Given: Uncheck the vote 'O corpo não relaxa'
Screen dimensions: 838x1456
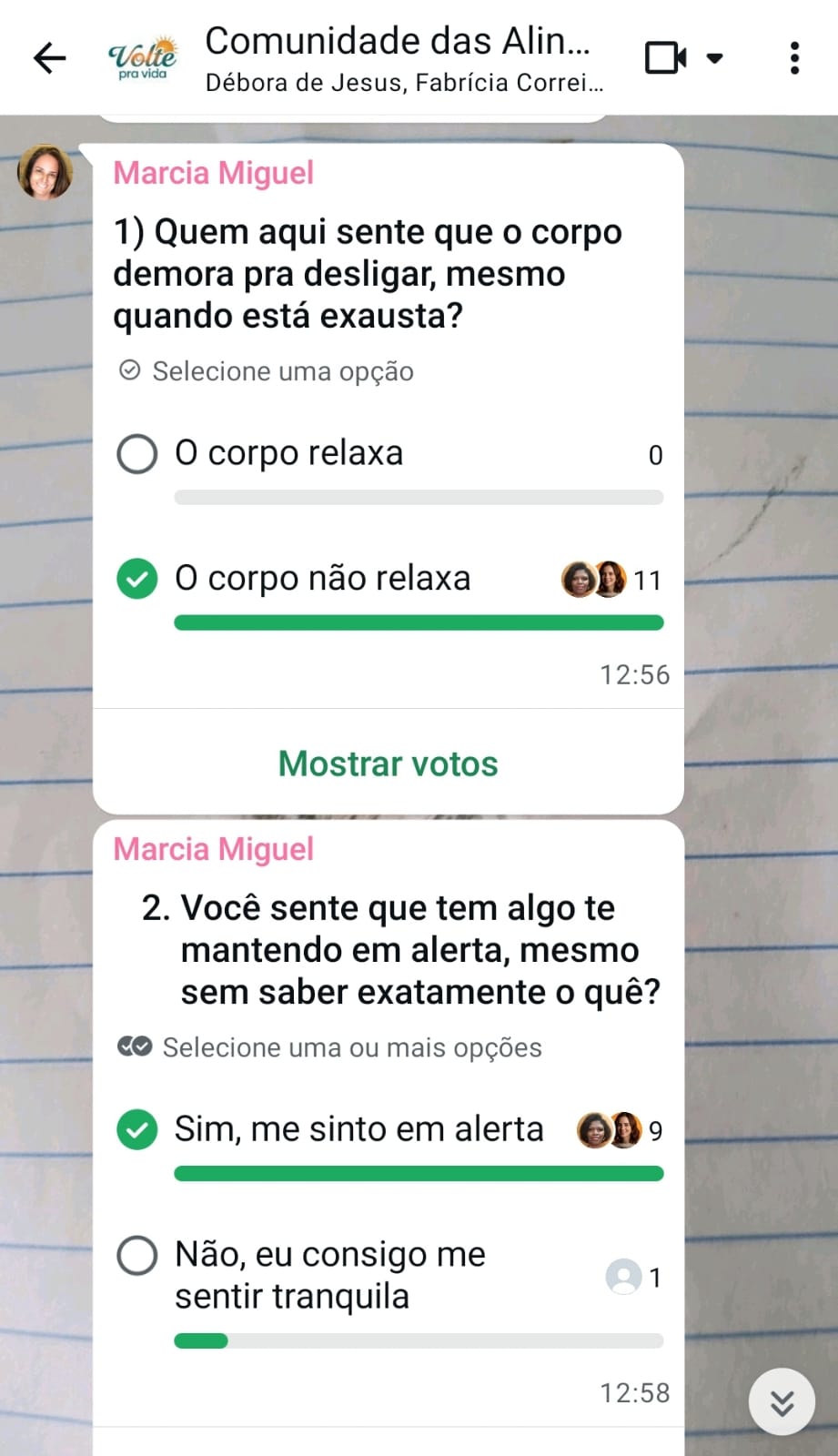Looking at the screenshot, I should point(137,579).
